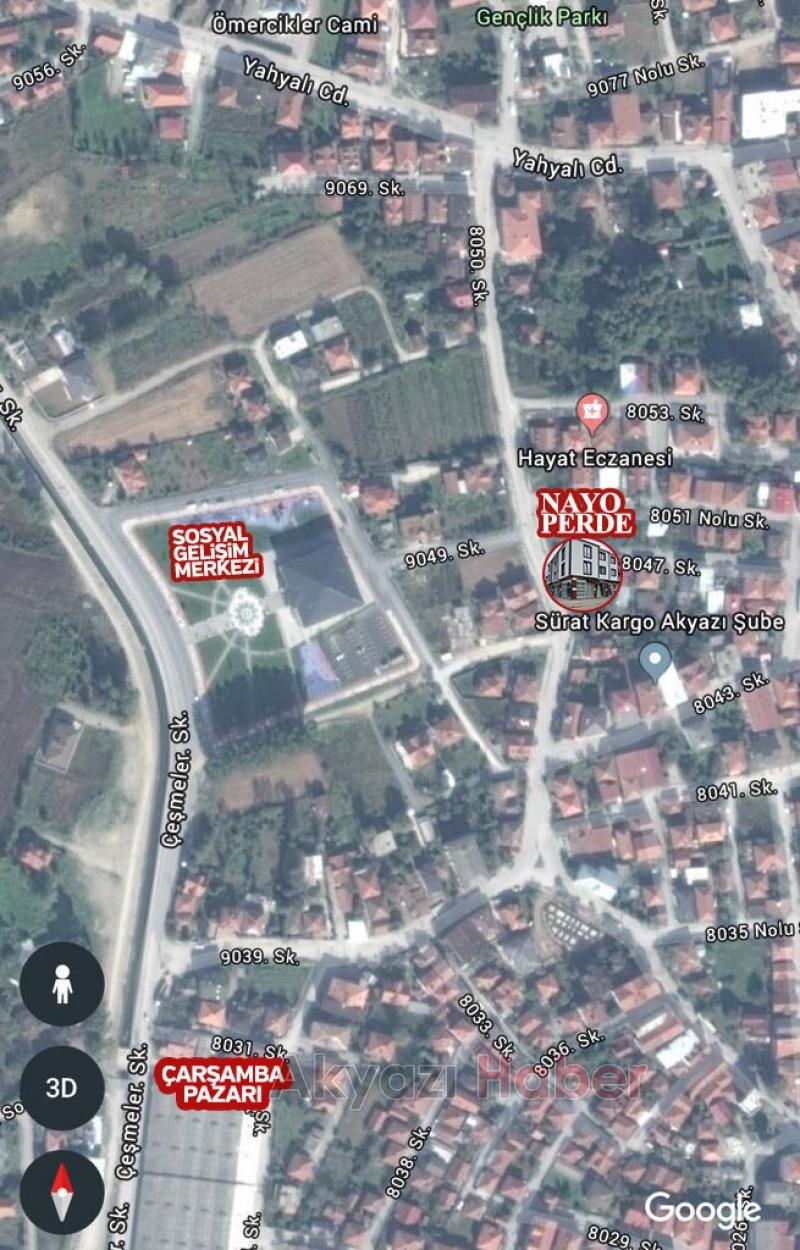Click the Hayat Eczanesi pharmacy pin
Viewport: 800px width, 1250px height.
[x=592, y=412]
